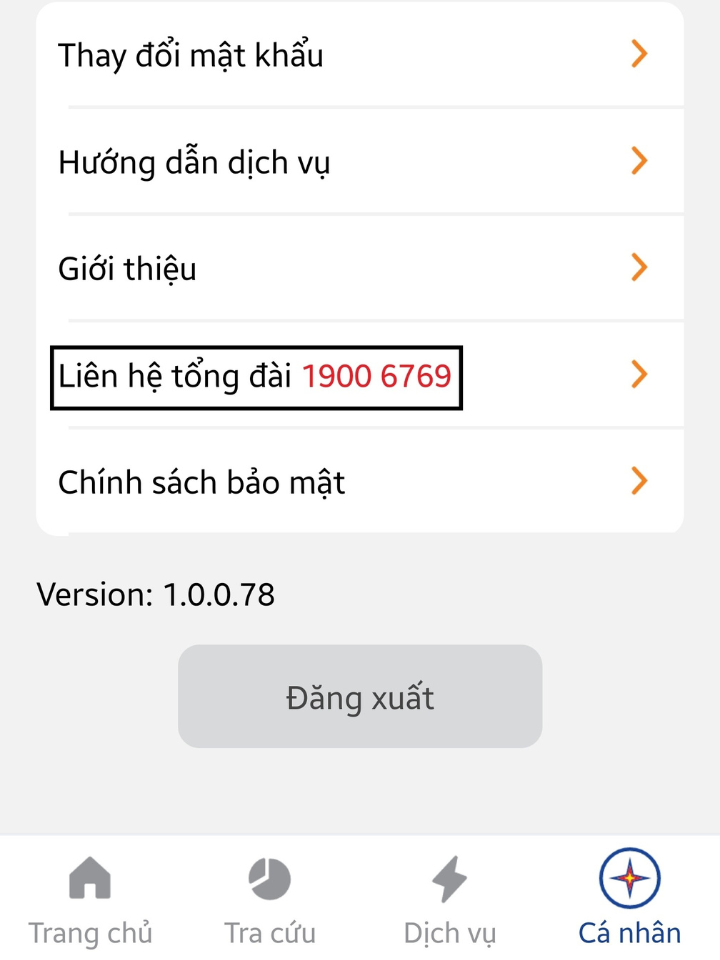The height and width of the screenshot is (960, 720).
Task: Go to the Tra cứu tab
Action: pos(270,902)
